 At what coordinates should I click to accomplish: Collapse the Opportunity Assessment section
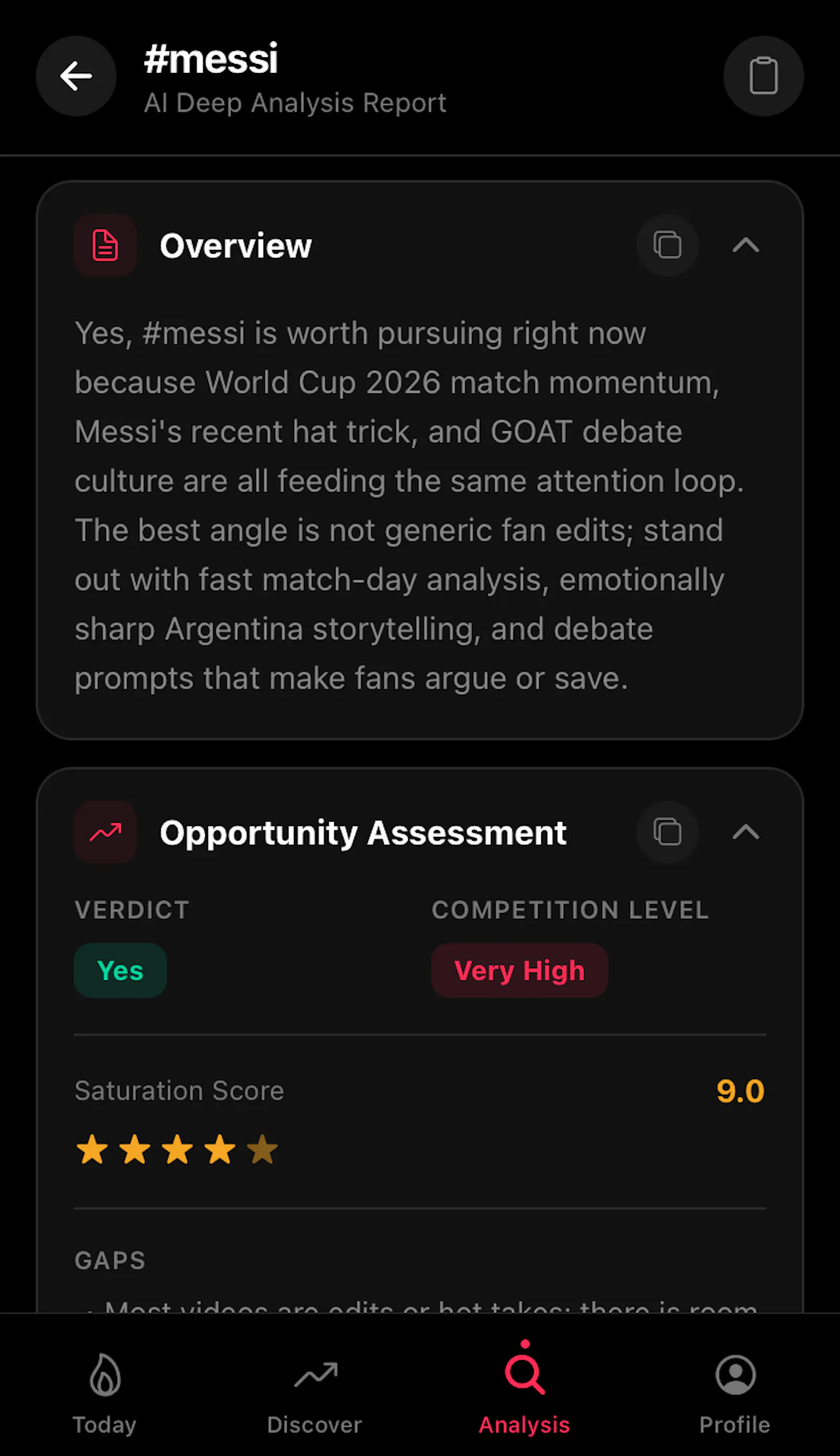pos(745,832)
